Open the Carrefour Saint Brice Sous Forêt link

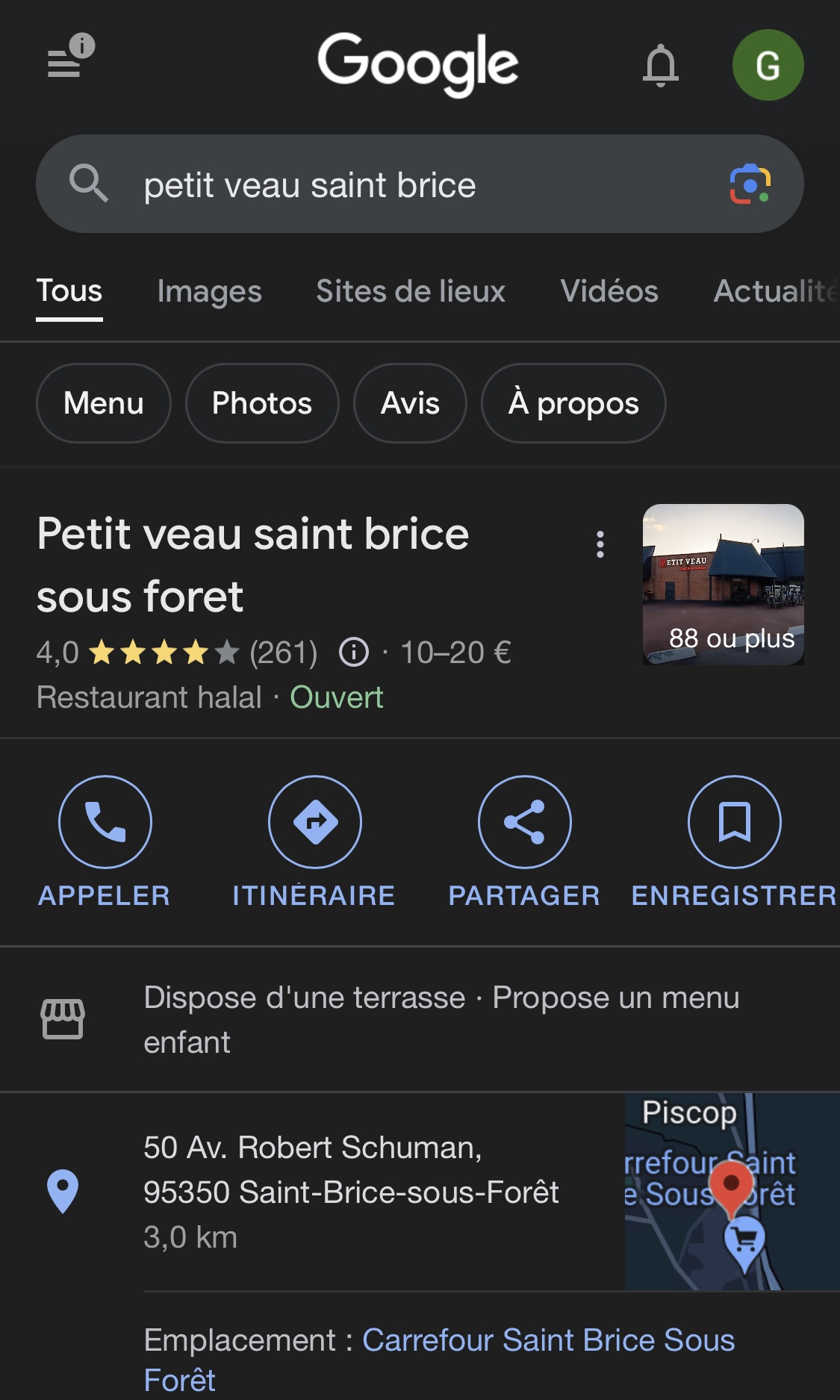click(x=548, y=1340)
